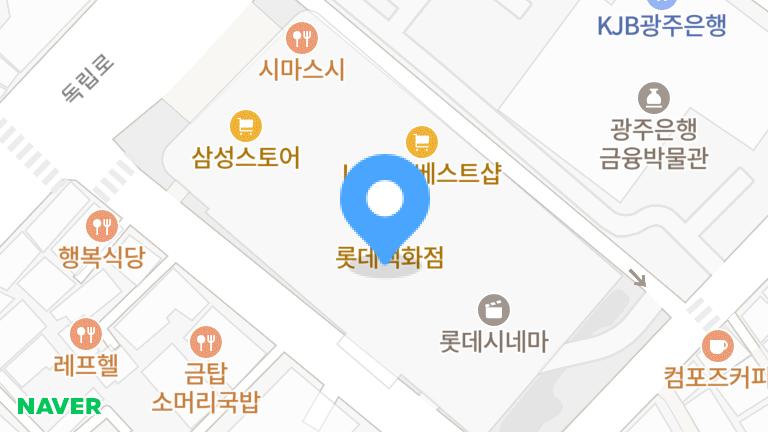Tap the 행복식당 restaurant marker

[101, 226]
